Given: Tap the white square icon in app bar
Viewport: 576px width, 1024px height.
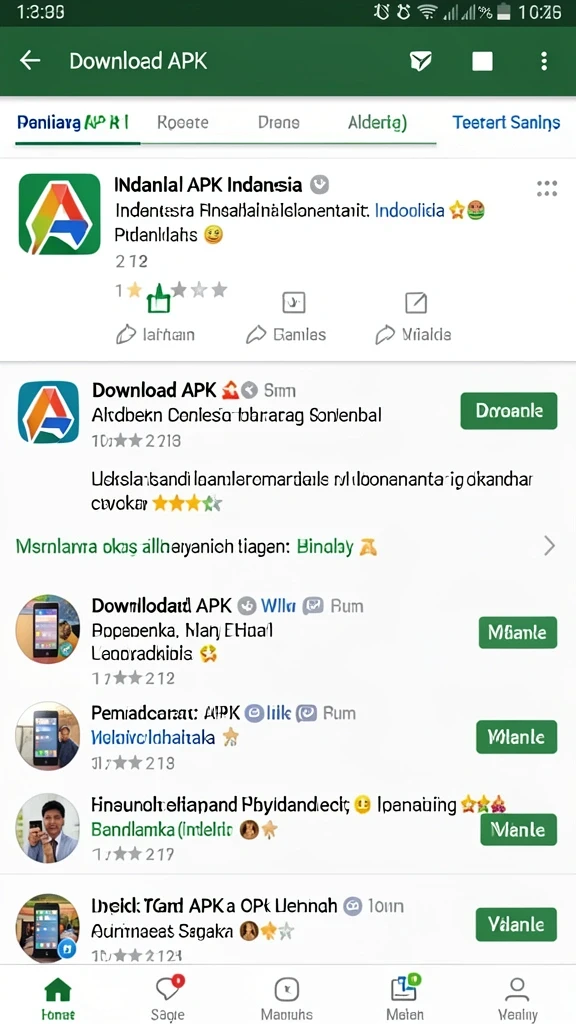Looking at the screenshot, I should pos(483,61).
